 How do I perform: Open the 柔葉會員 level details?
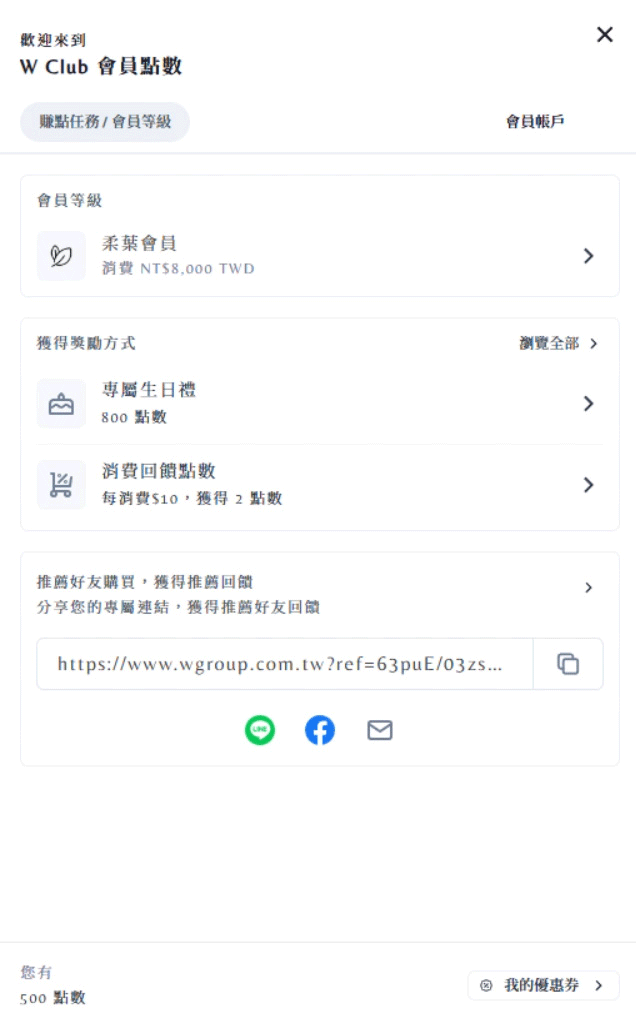coord(320,256)
